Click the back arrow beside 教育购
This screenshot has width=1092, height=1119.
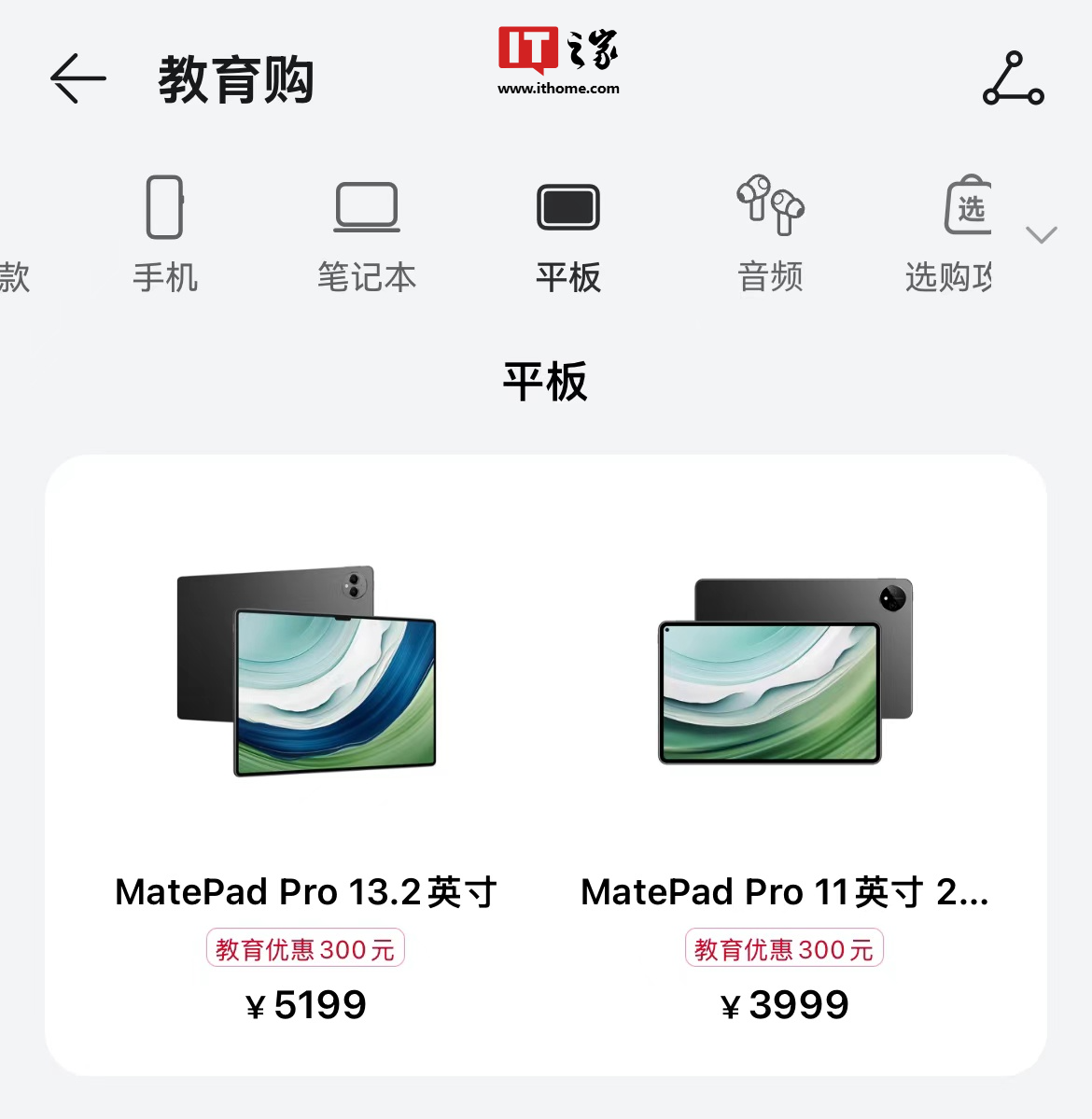pyautogui.click(x=77, y=78)
